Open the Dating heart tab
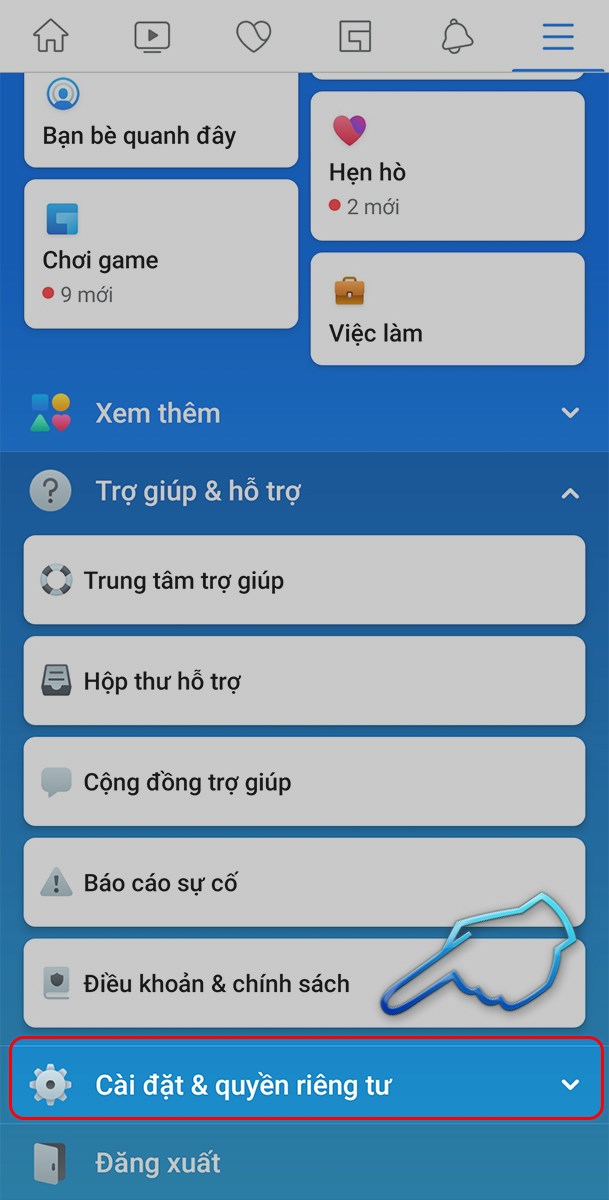609x1200 pixels. pyautogui.click(x=253, y=37)
